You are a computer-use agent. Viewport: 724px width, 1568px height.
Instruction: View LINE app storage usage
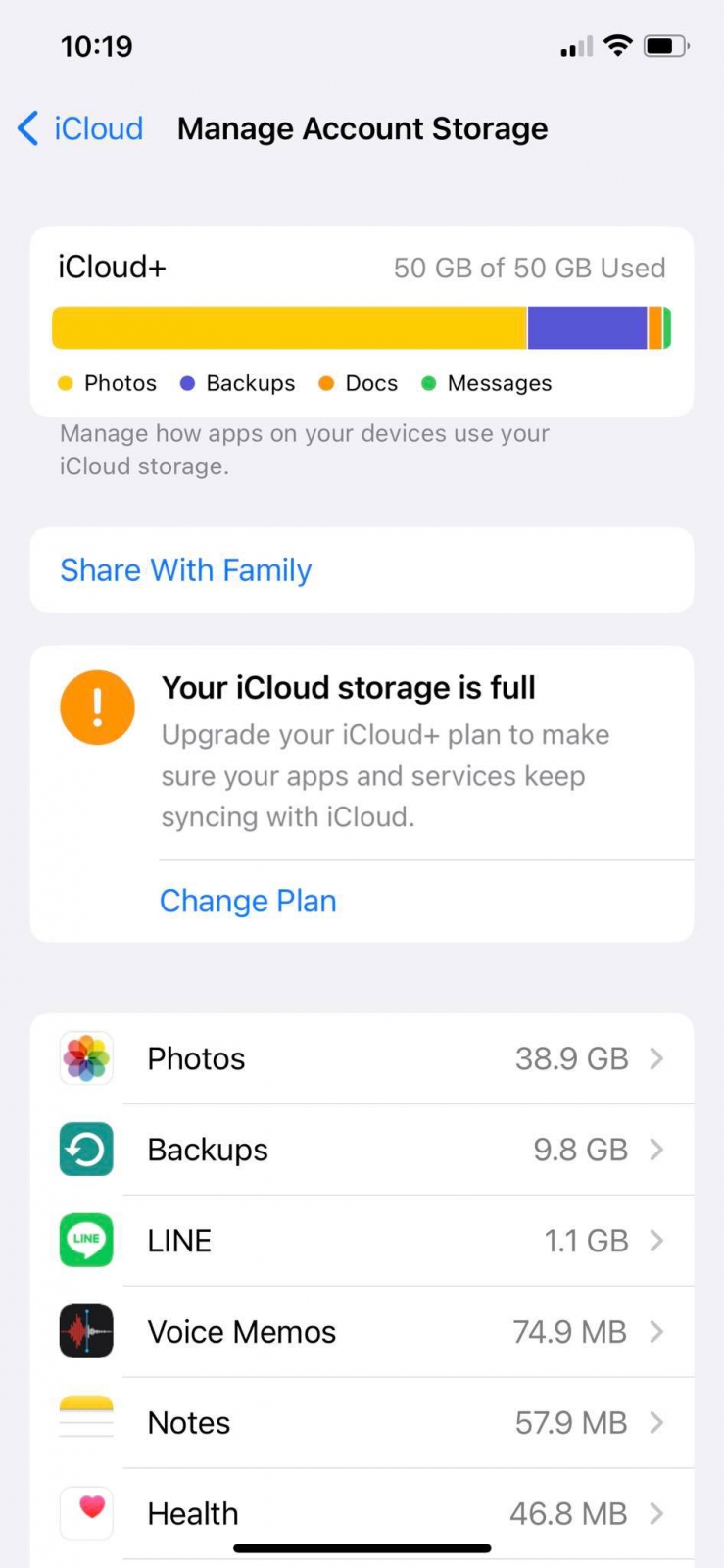pyautogui.click(x=362, y=1241)
